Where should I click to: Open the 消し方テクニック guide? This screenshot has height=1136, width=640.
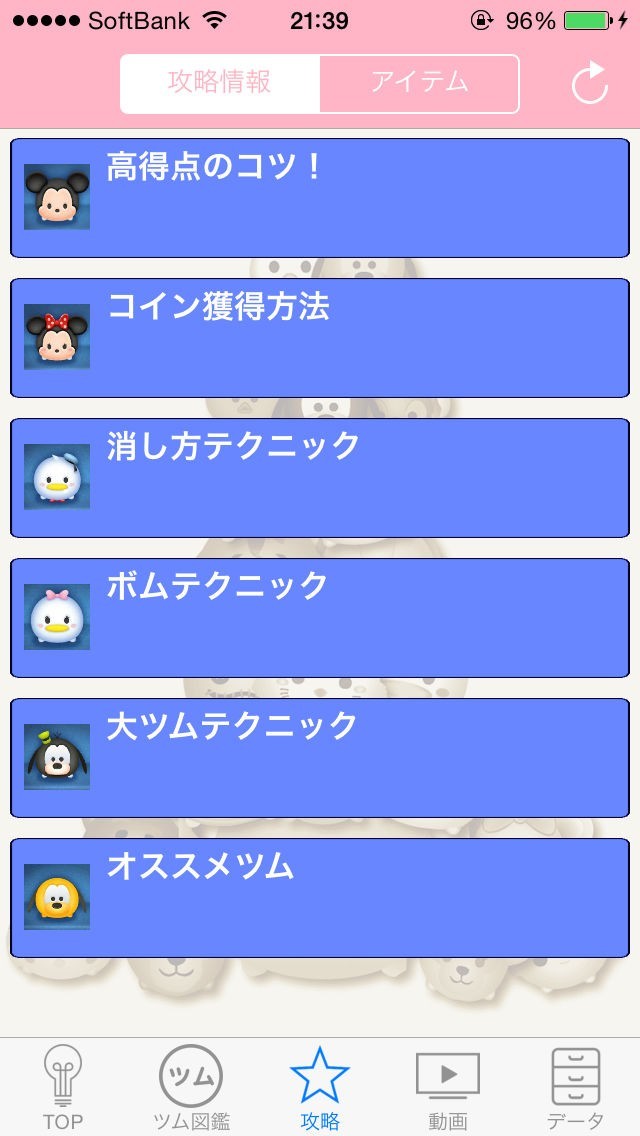pos(320,478)
